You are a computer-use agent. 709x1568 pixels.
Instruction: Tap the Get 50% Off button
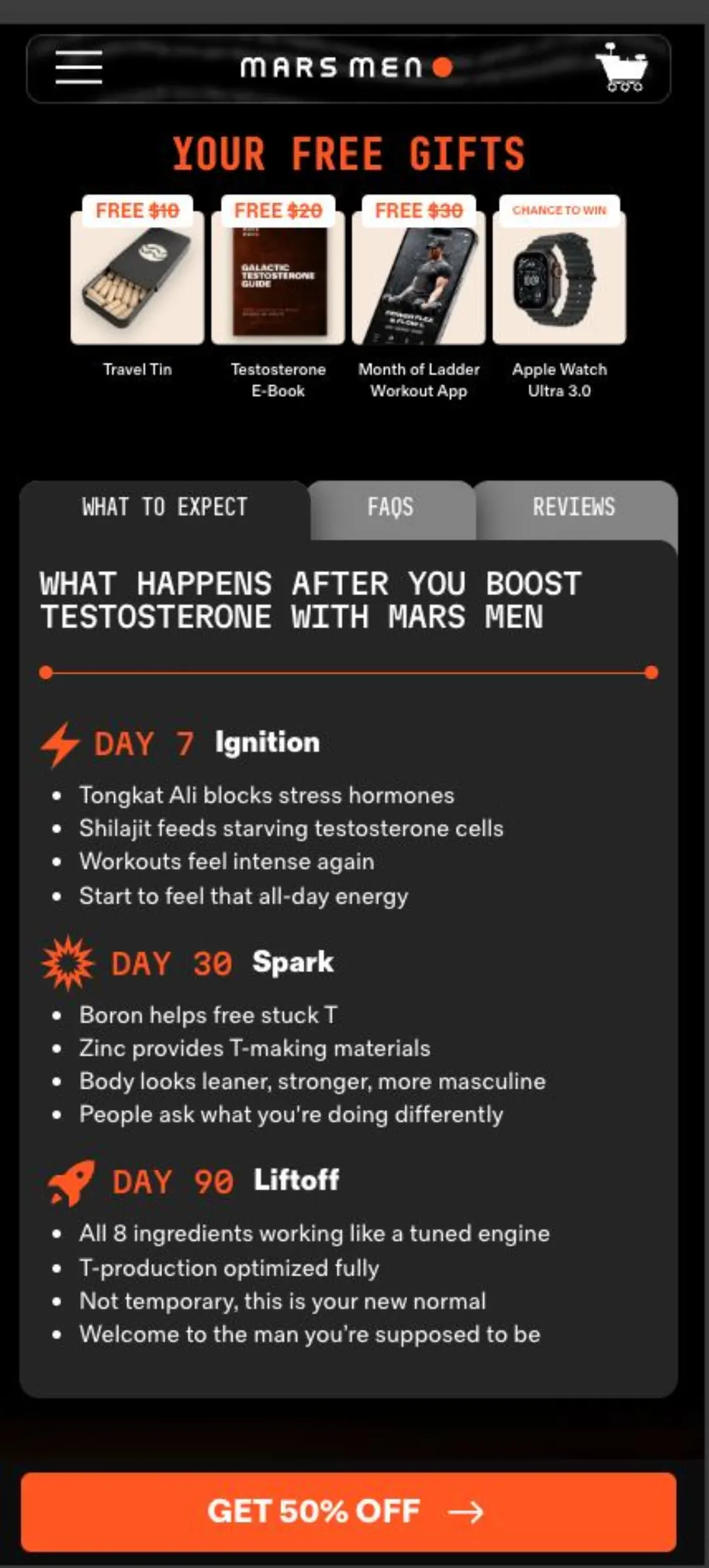coord(349,1511)
